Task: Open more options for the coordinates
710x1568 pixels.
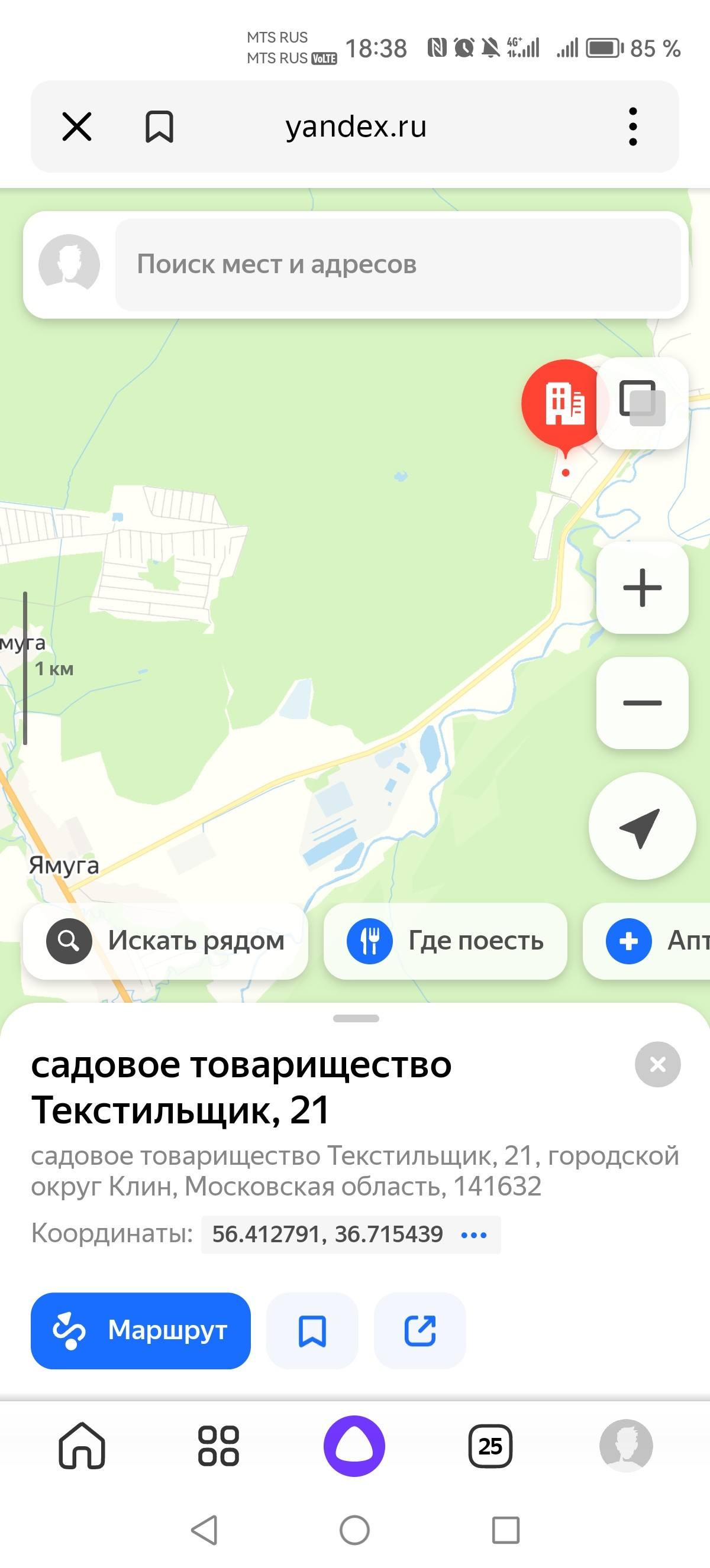Action: (474, 1235)
